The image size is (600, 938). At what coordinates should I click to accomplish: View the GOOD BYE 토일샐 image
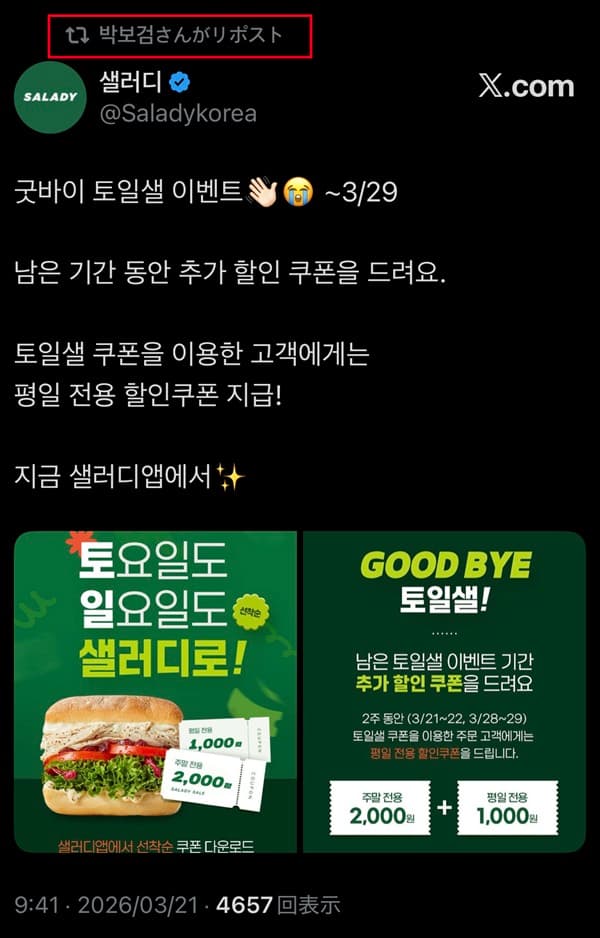[x=444, y=692]
